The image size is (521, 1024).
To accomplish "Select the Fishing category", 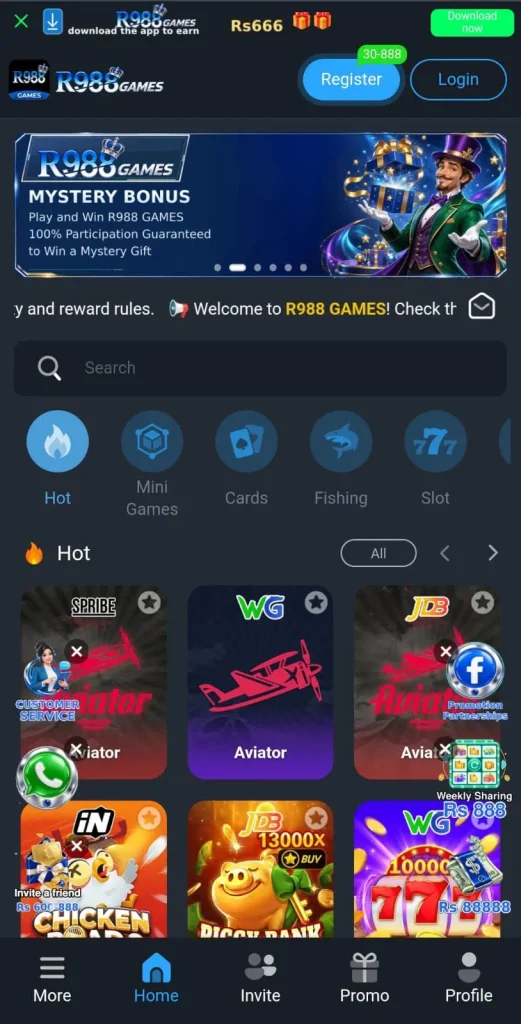I will pyautogui.click(x=341, y=459).
